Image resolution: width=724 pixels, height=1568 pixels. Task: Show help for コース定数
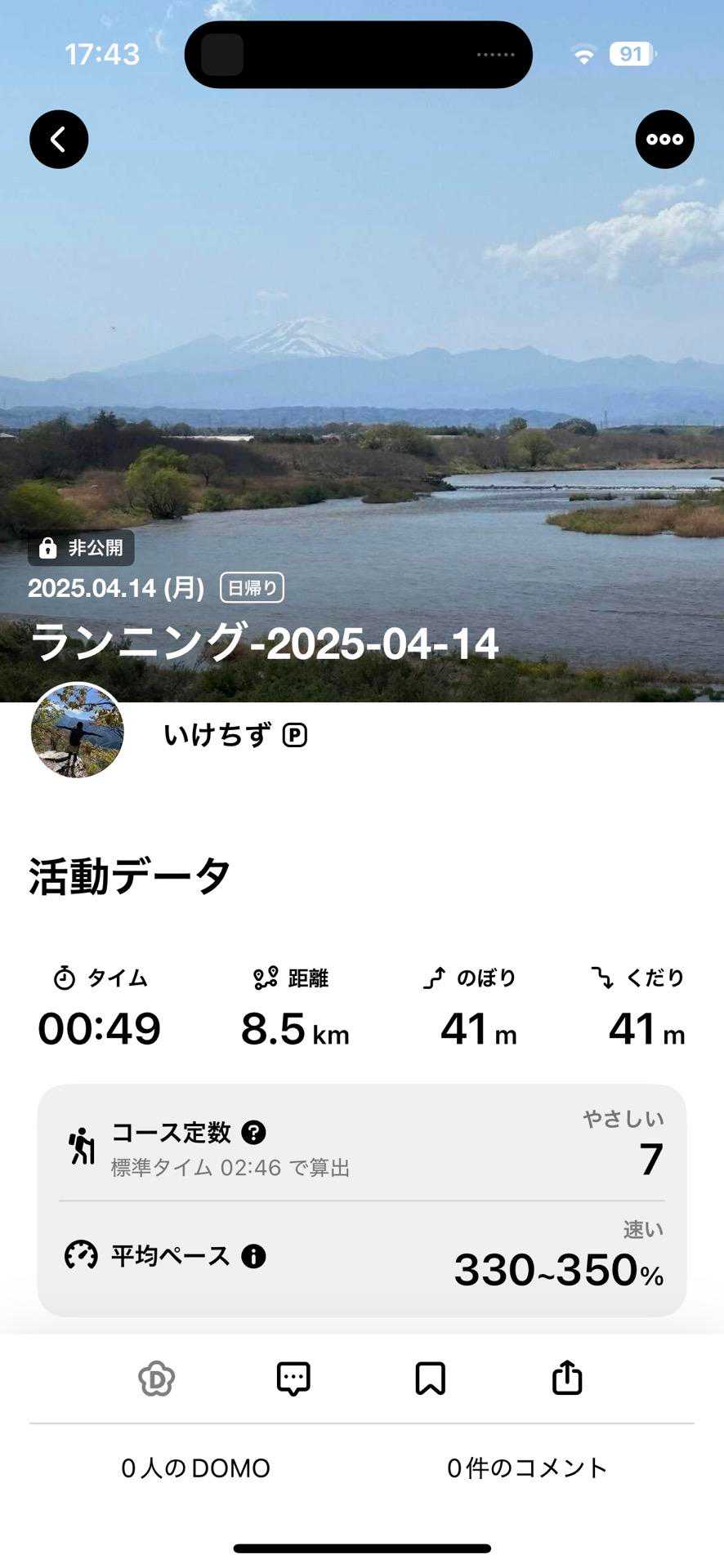point(254,1133)
